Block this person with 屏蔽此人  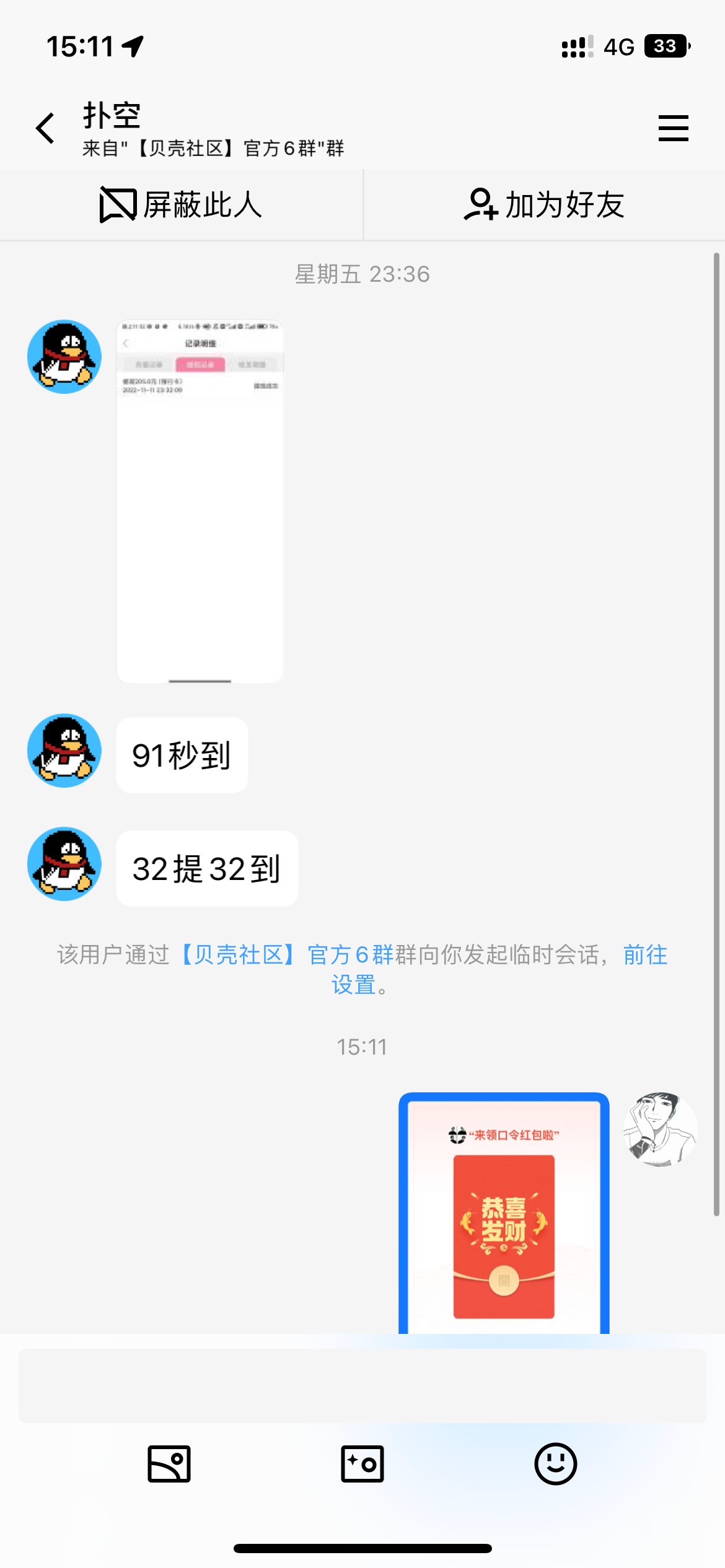click(181, 205)
